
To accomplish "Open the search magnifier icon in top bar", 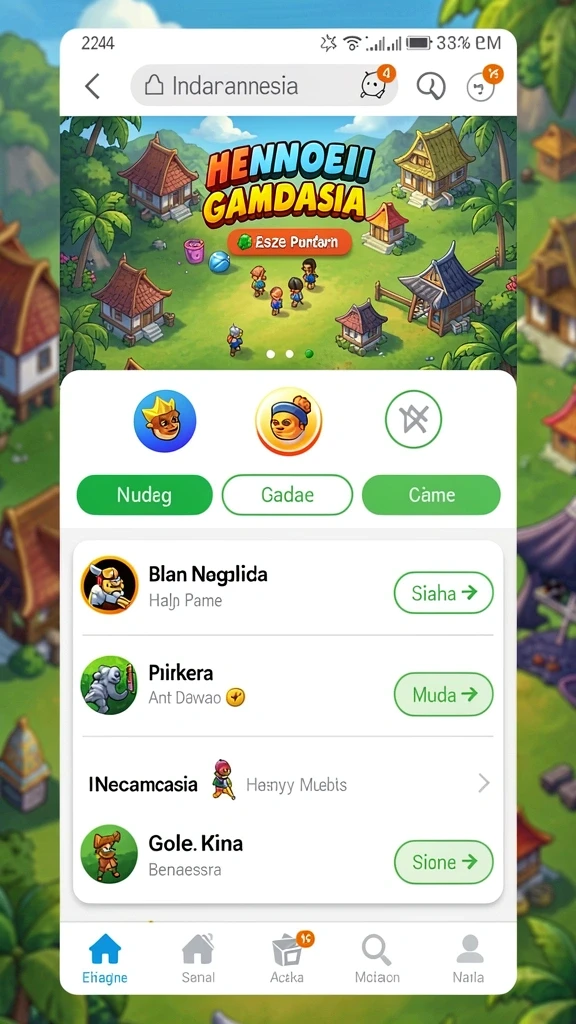I will [x=431, y=86].
